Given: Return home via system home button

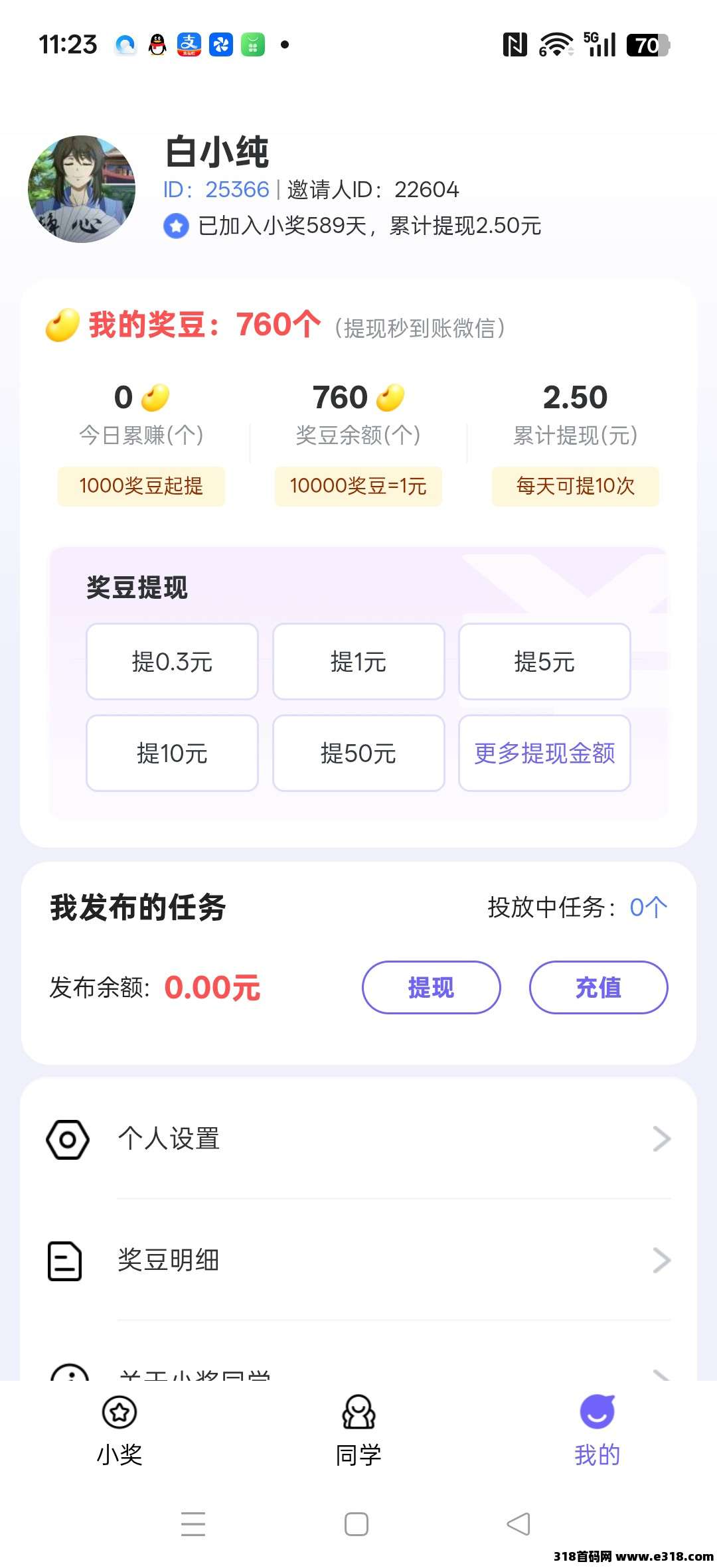Looking at the screenshot, I should 357,1524.
